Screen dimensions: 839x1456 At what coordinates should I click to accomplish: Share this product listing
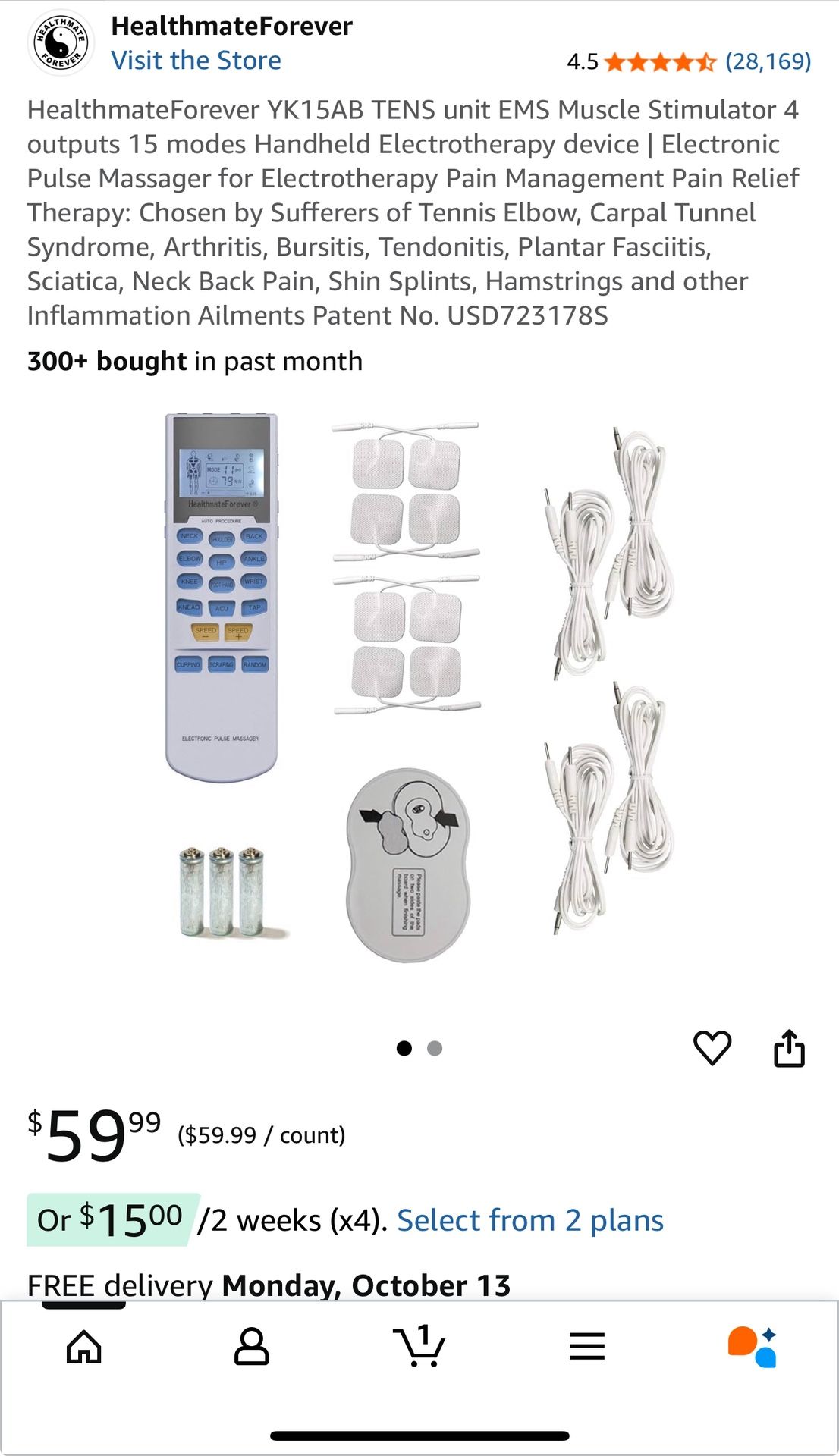point(789,1048)
